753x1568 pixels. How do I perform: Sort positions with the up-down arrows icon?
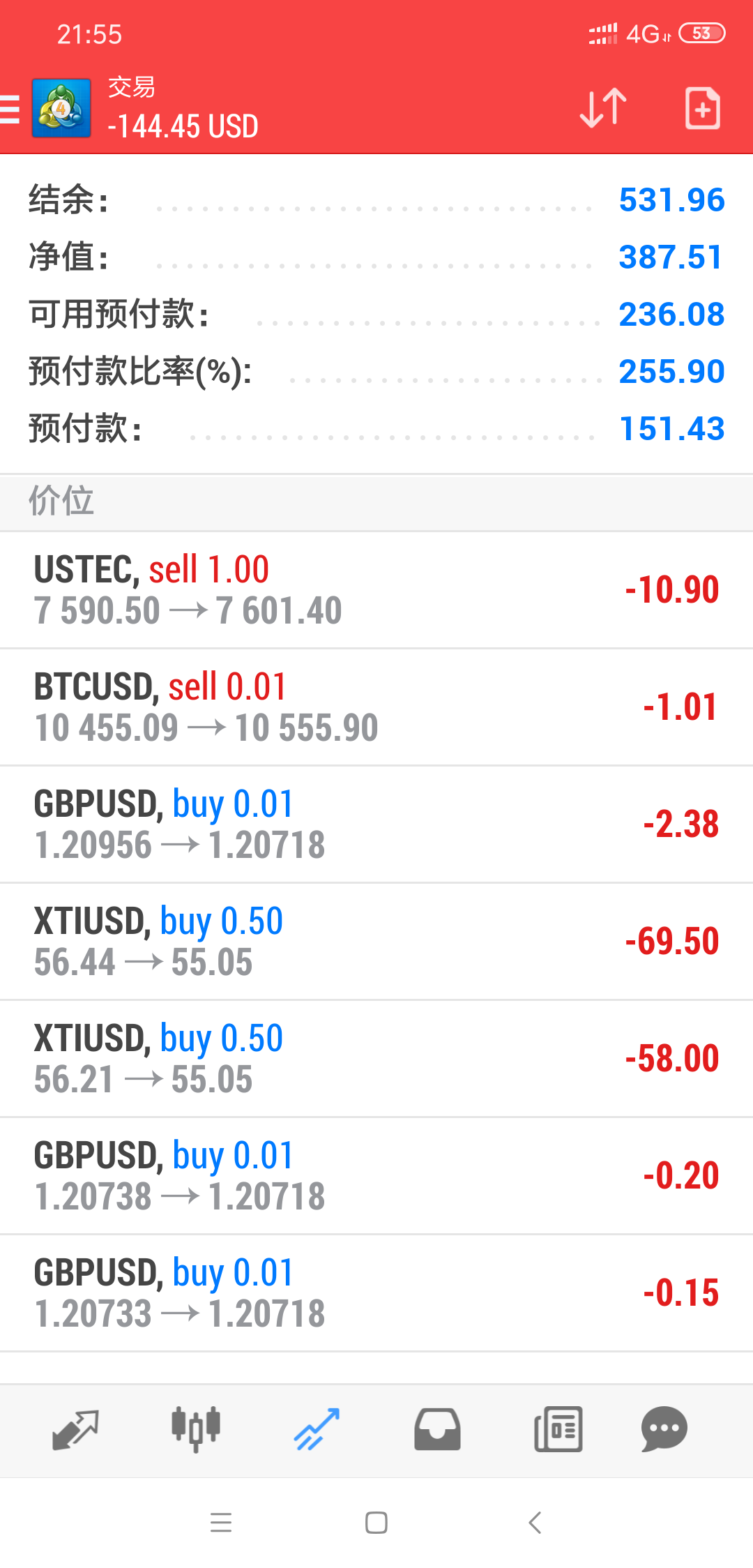coord(603,108)
